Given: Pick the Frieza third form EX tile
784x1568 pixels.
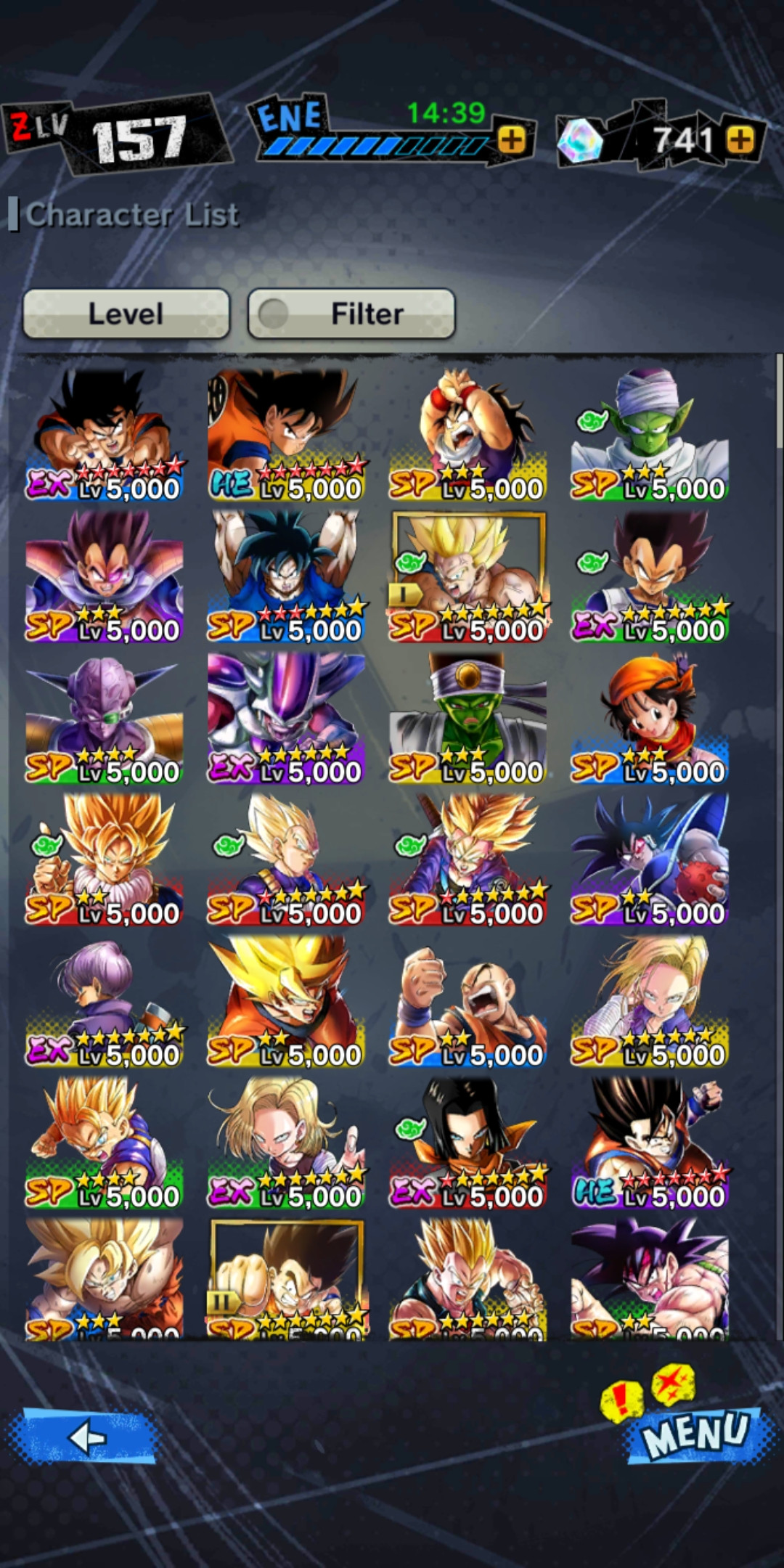Looking at the screenshot, I should click(286, 717).
